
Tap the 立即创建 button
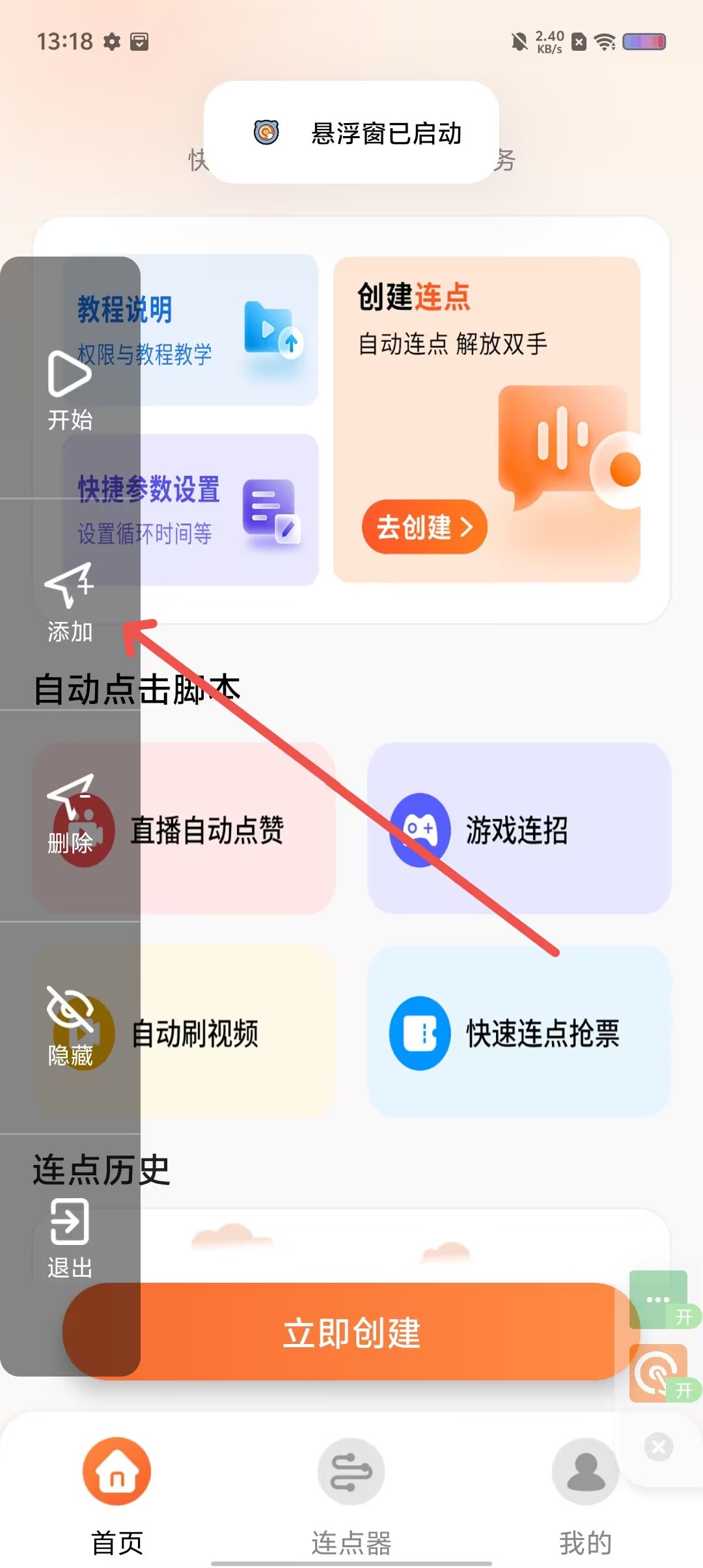pos(351,1332)
